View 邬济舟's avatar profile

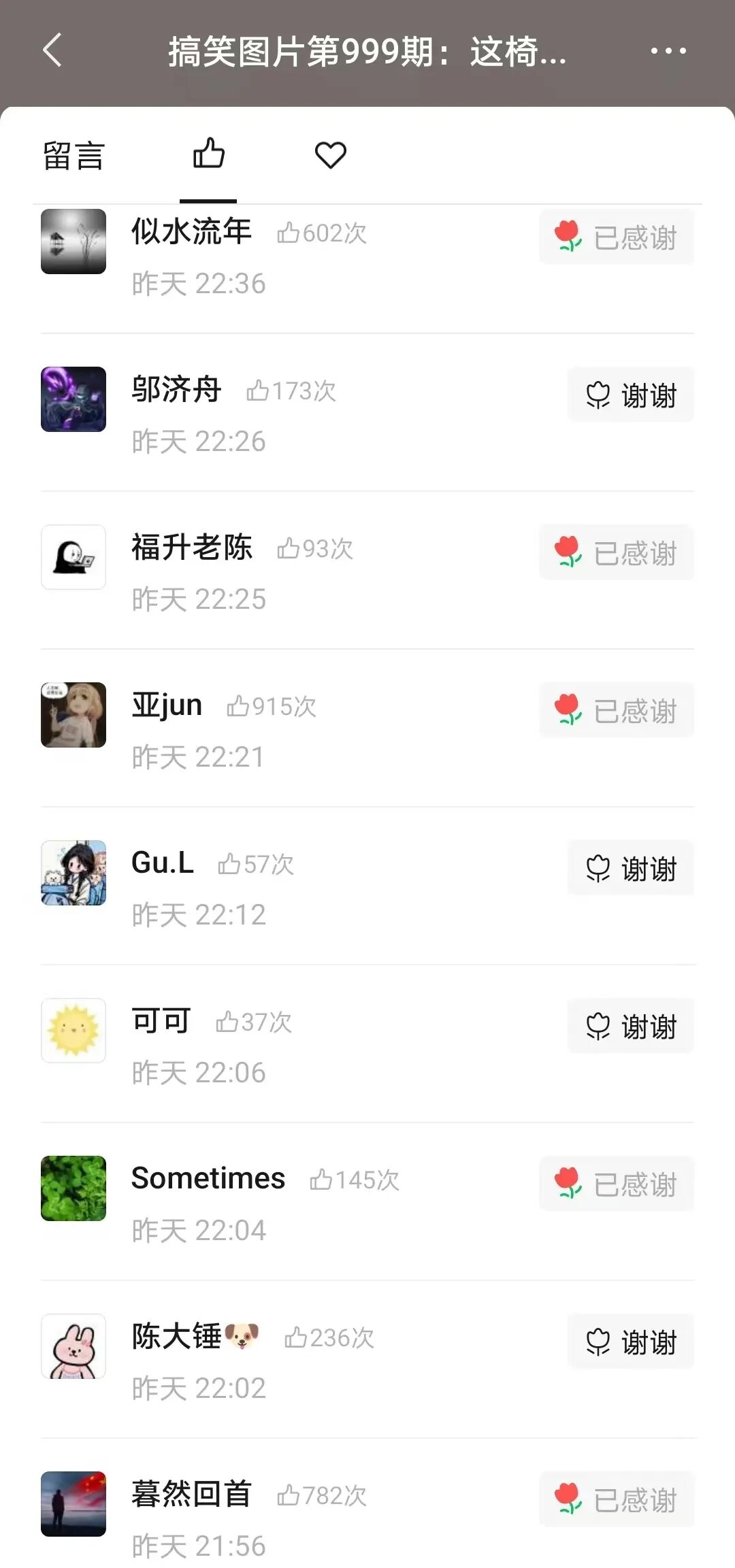pos(73,399)
